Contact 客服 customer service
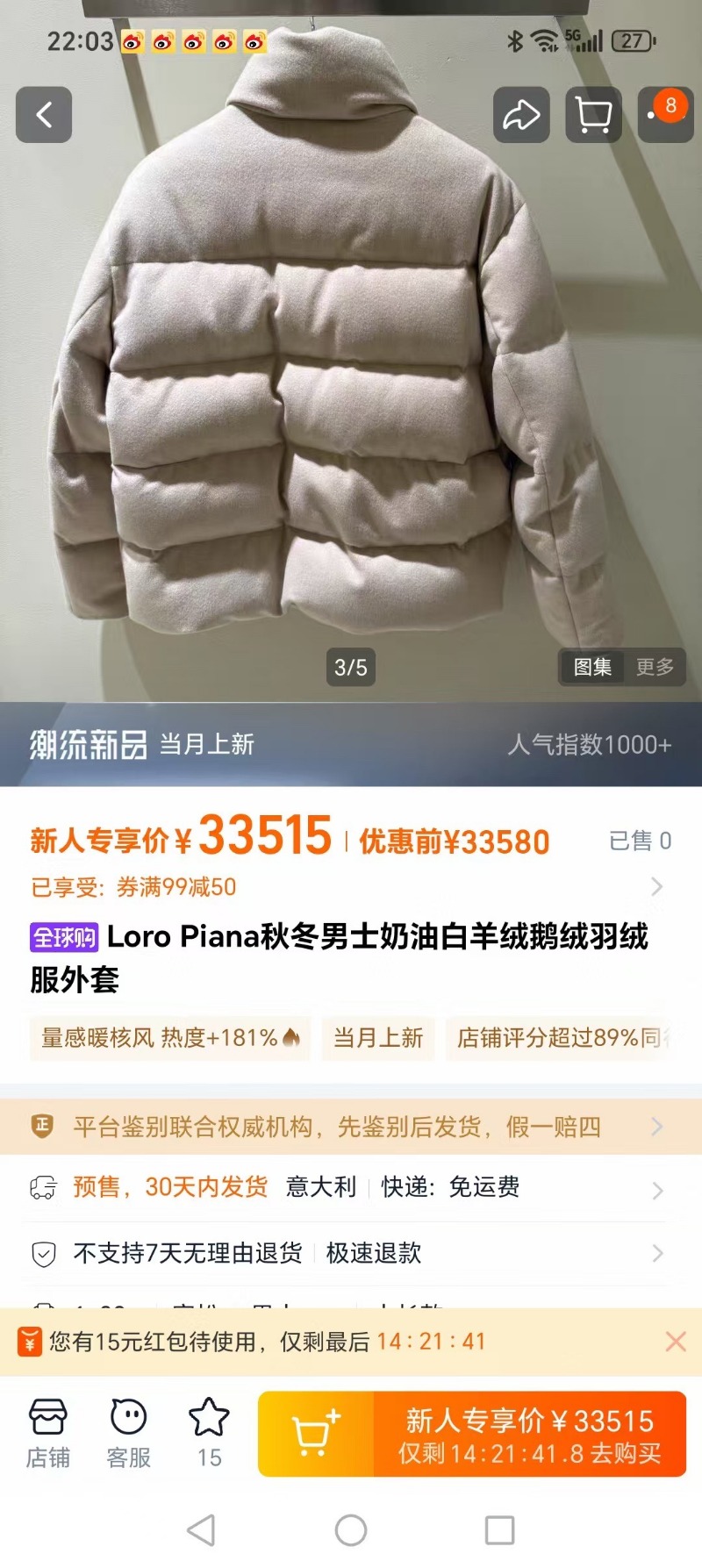Viewport: 702px width, 1568px height. click(128, 1433)
